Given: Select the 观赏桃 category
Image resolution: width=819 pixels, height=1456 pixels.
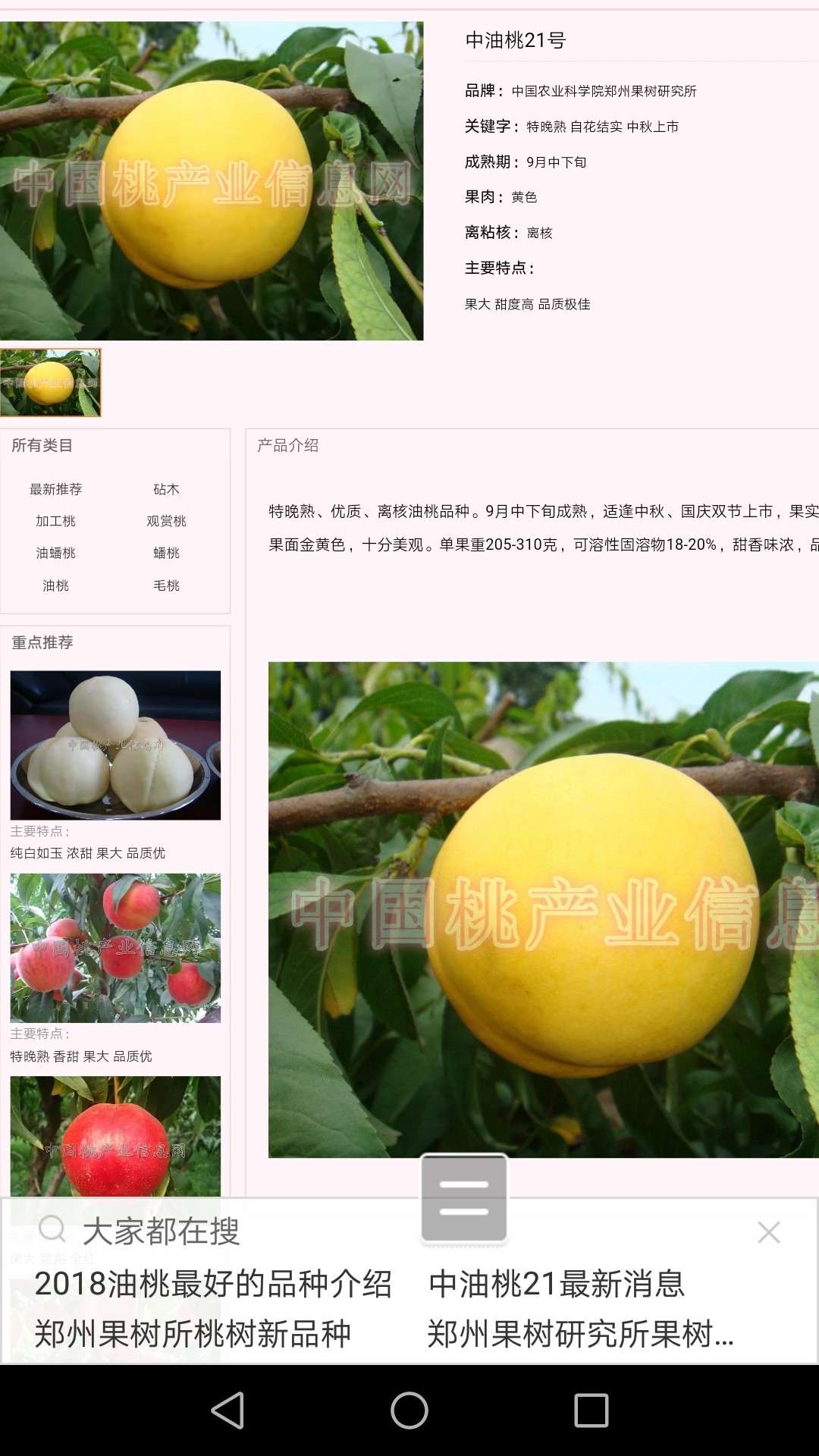Looking at the screenshot, I should [x=166, y=521].
